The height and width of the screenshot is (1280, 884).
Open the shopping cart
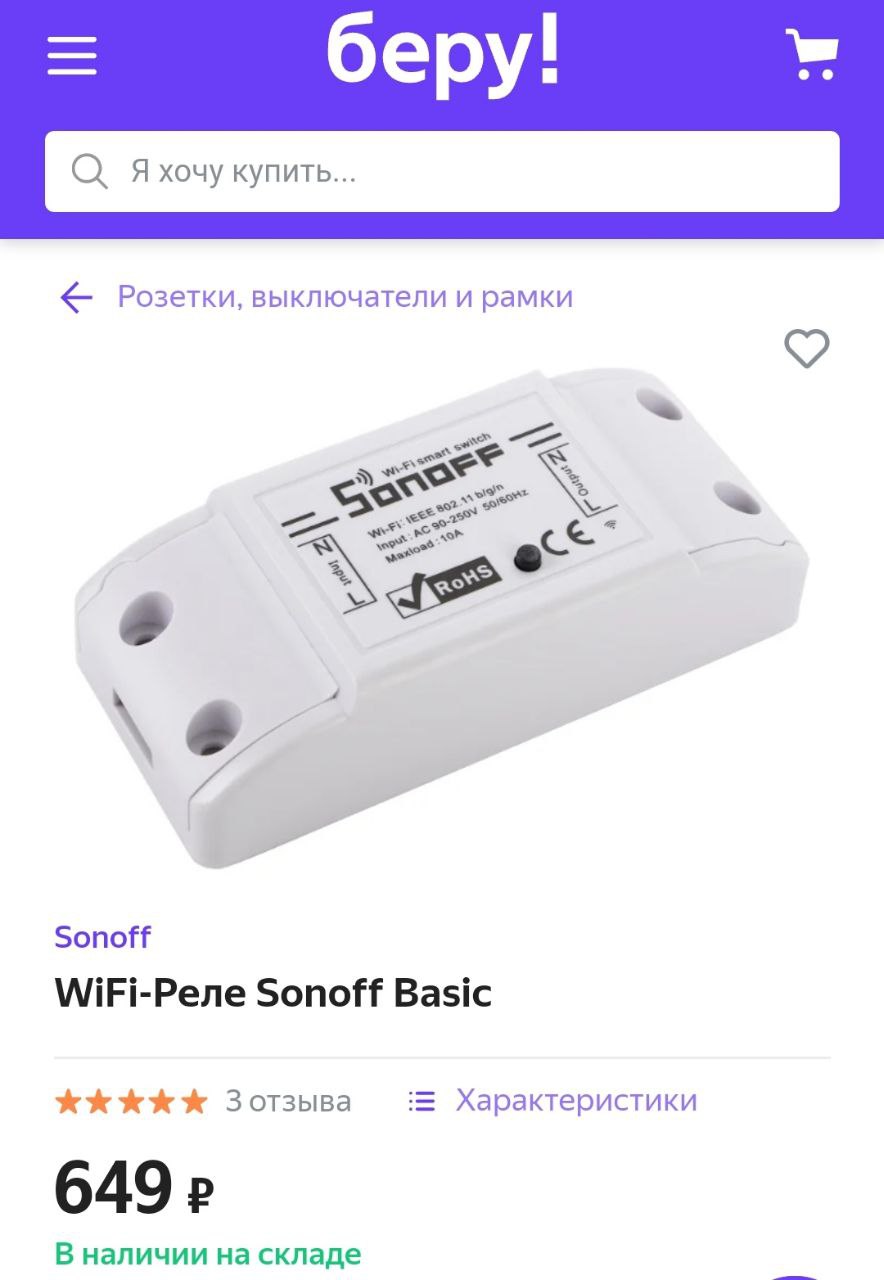click(x=810, y=54)
